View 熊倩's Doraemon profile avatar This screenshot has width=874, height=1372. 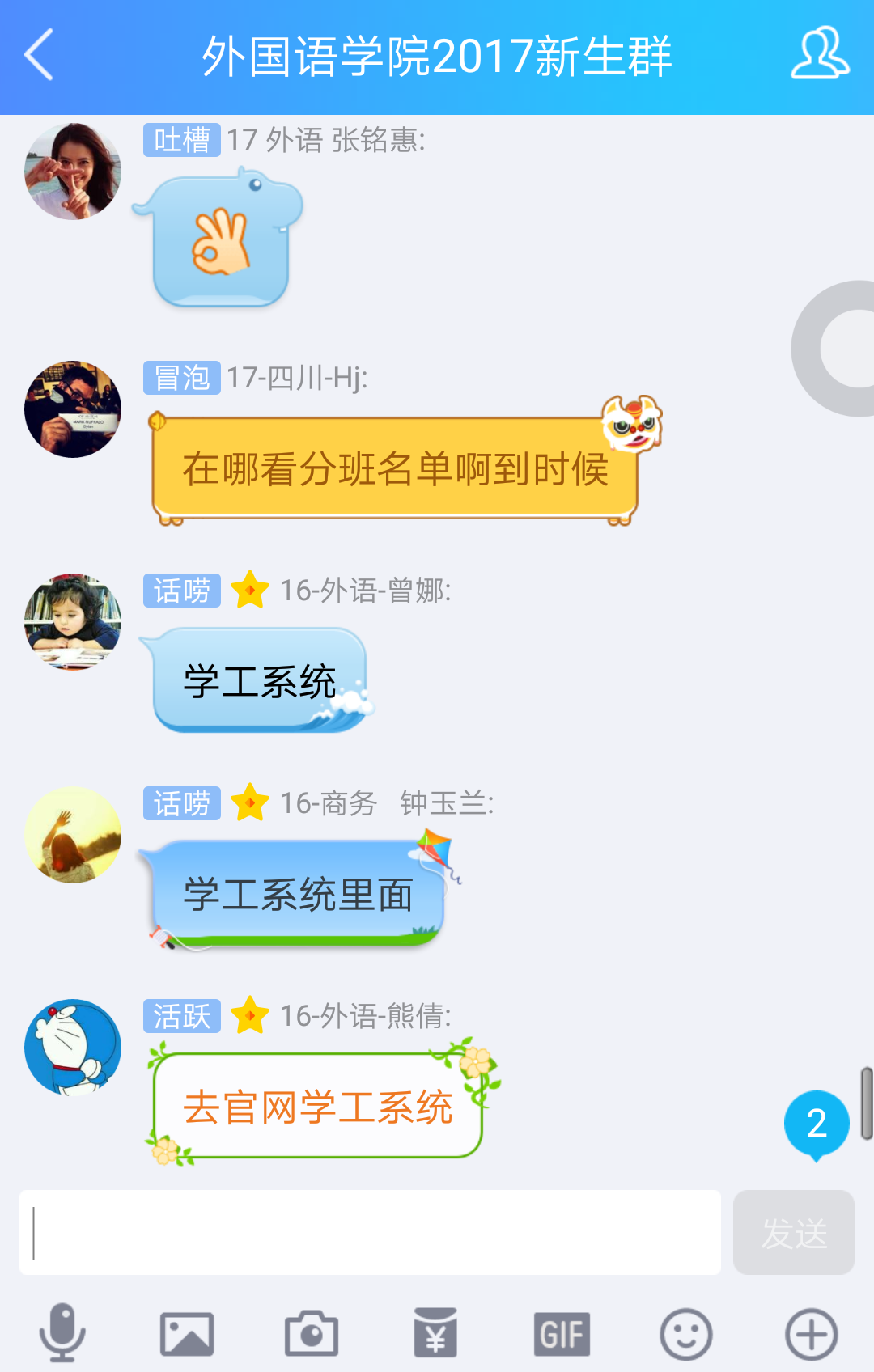tap(73, 1048)
